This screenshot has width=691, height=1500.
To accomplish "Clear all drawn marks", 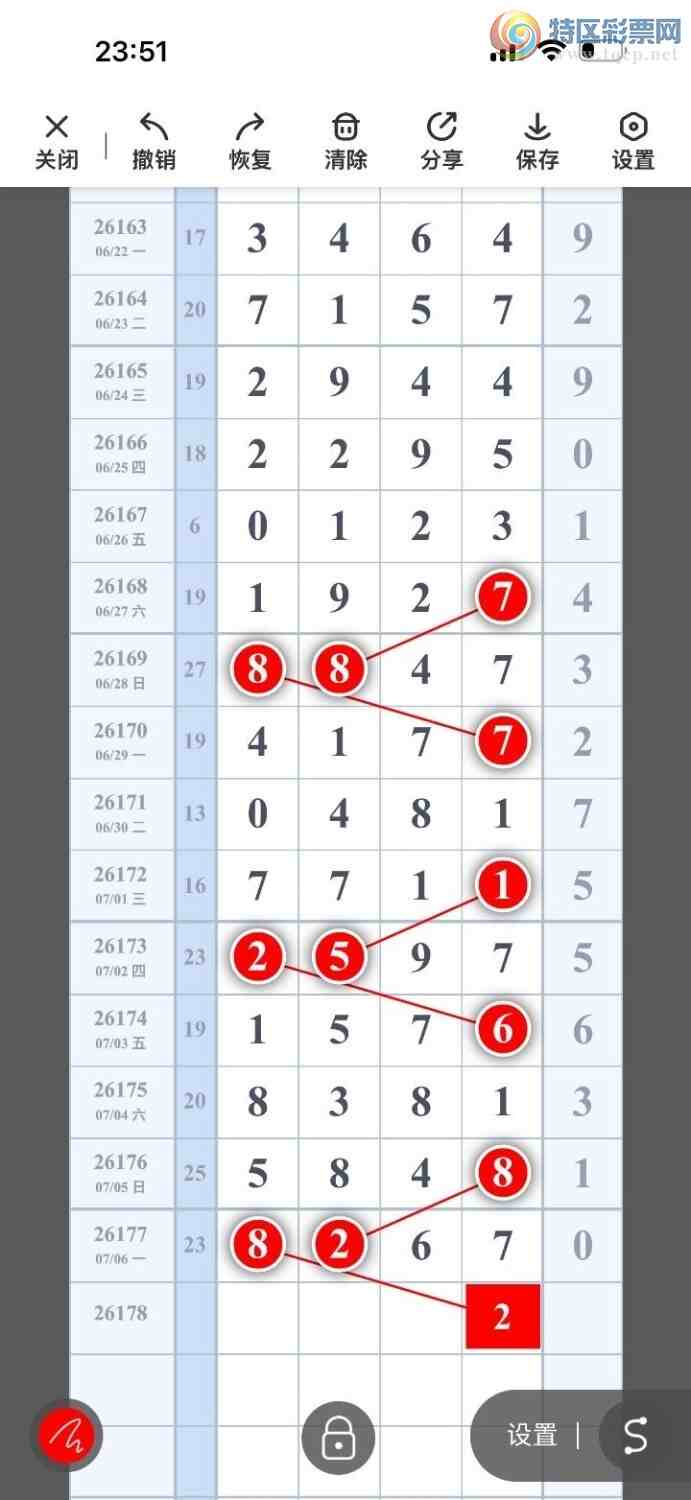I will point(345,142).
